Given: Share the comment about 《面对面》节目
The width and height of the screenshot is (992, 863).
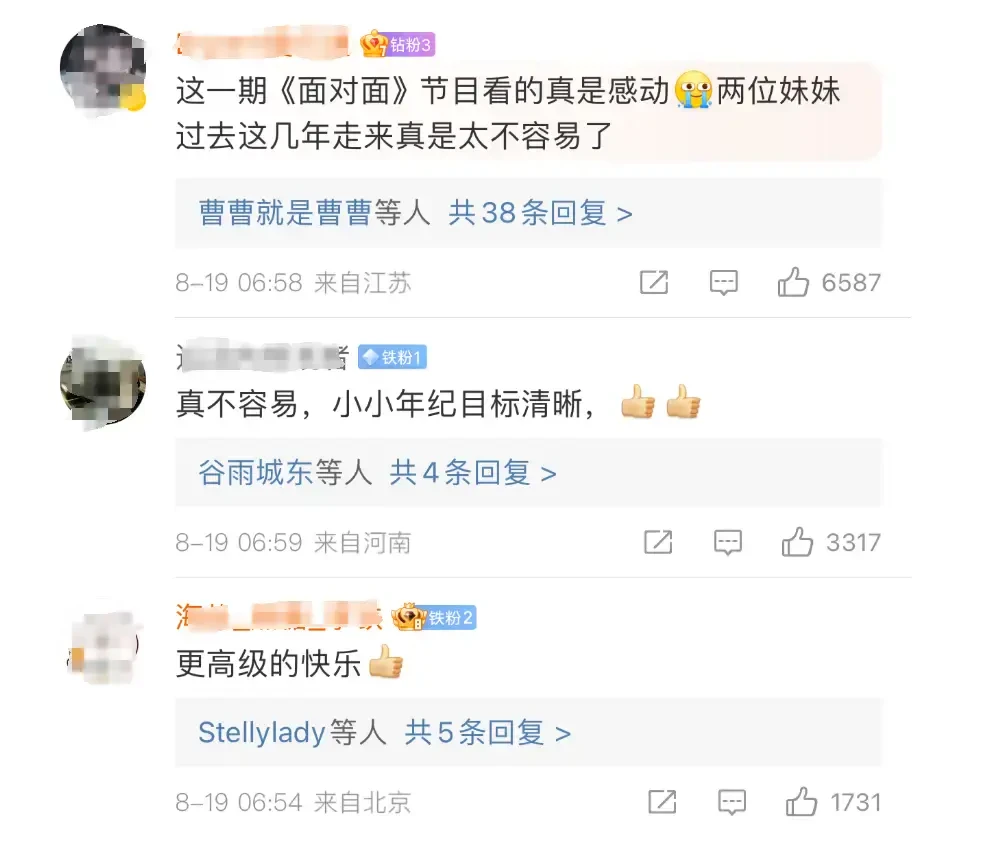Looking at the screenshot, I should pos(653,283).
